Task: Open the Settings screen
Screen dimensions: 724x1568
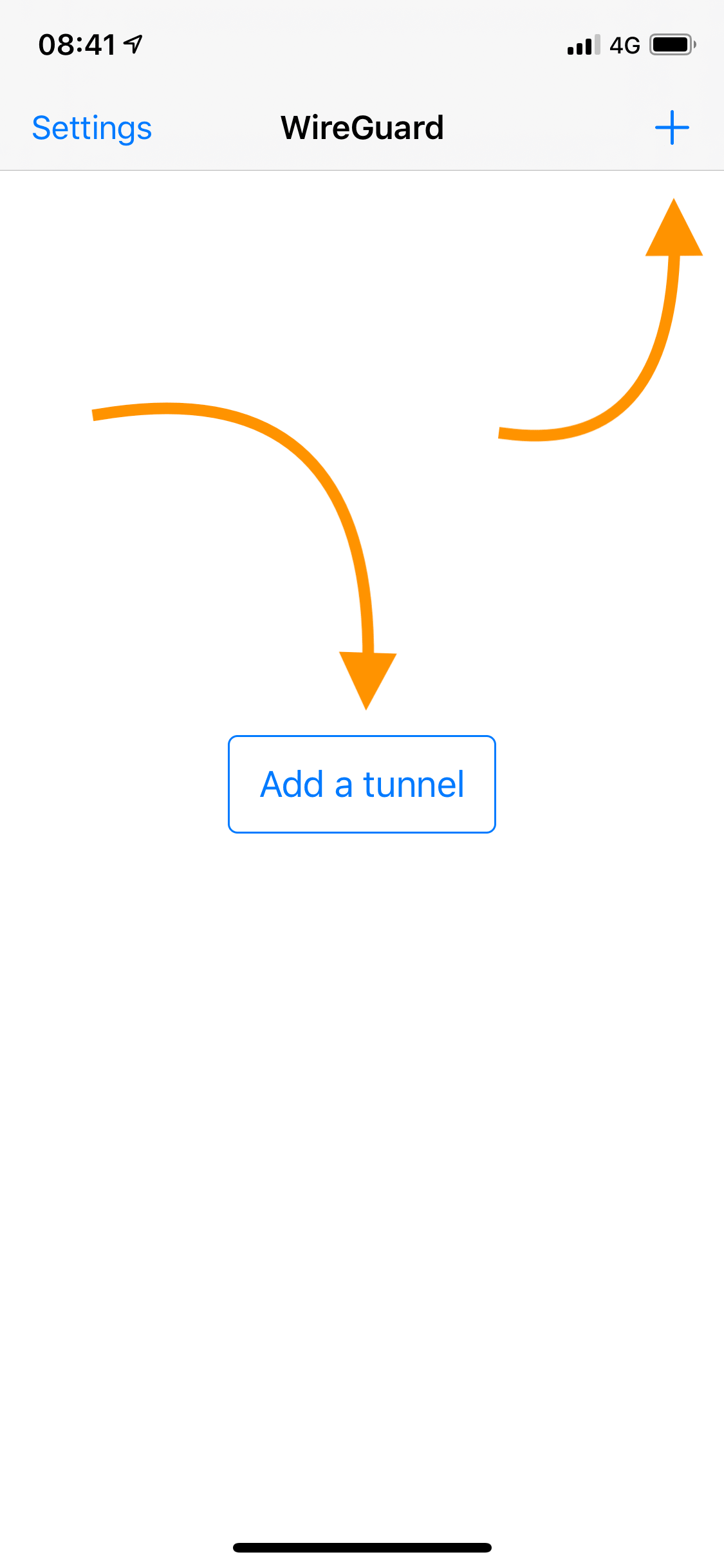Action: [92, 128]
